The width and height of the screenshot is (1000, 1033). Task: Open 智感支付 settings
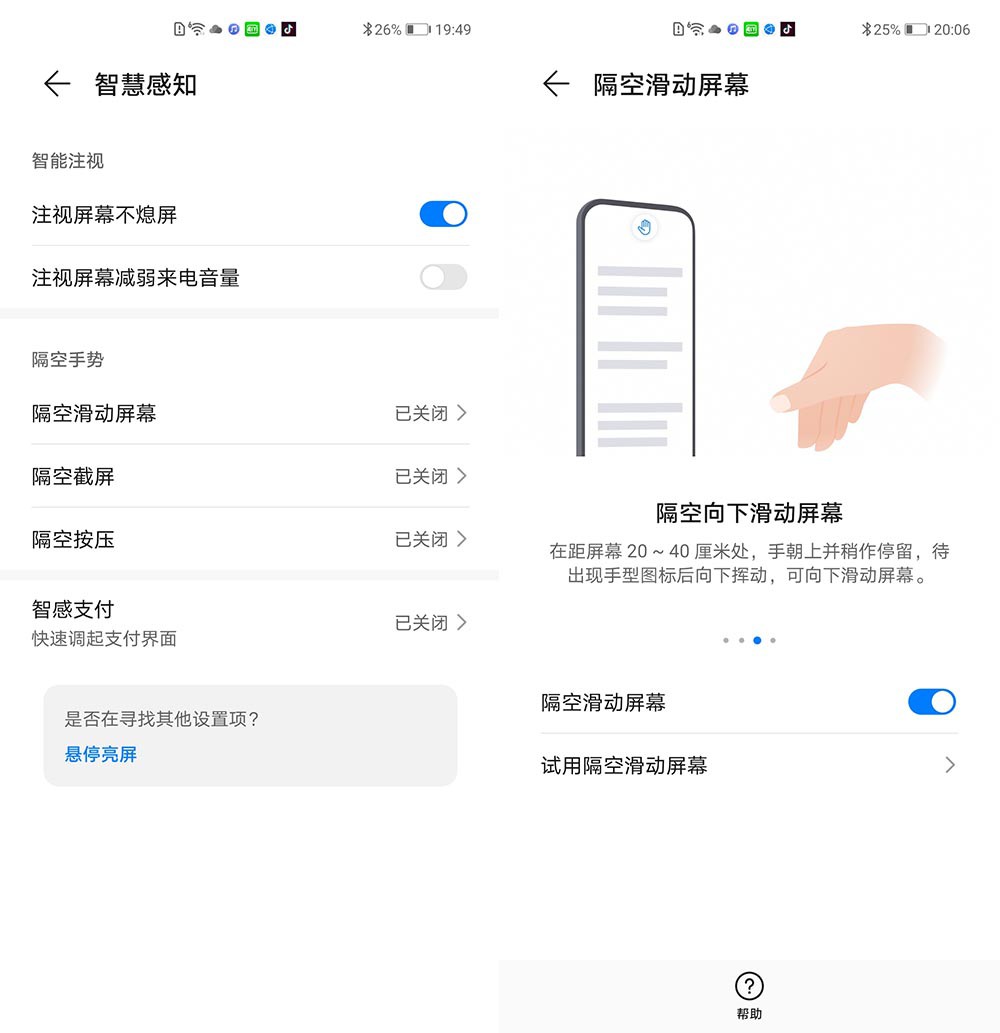[x=250, y=622]
